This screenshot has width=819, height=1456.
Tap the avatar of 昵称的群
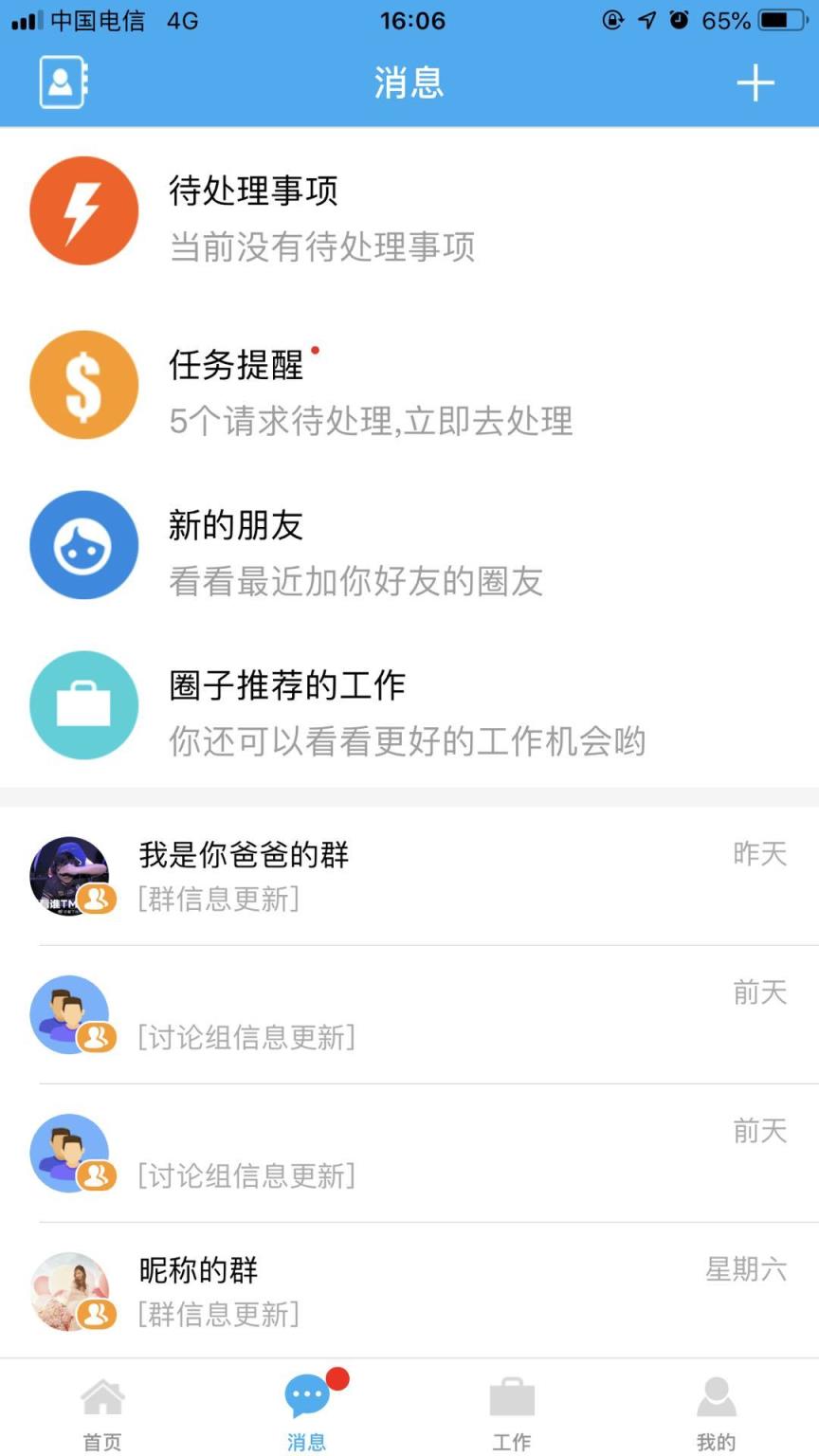coord(69,1289)
